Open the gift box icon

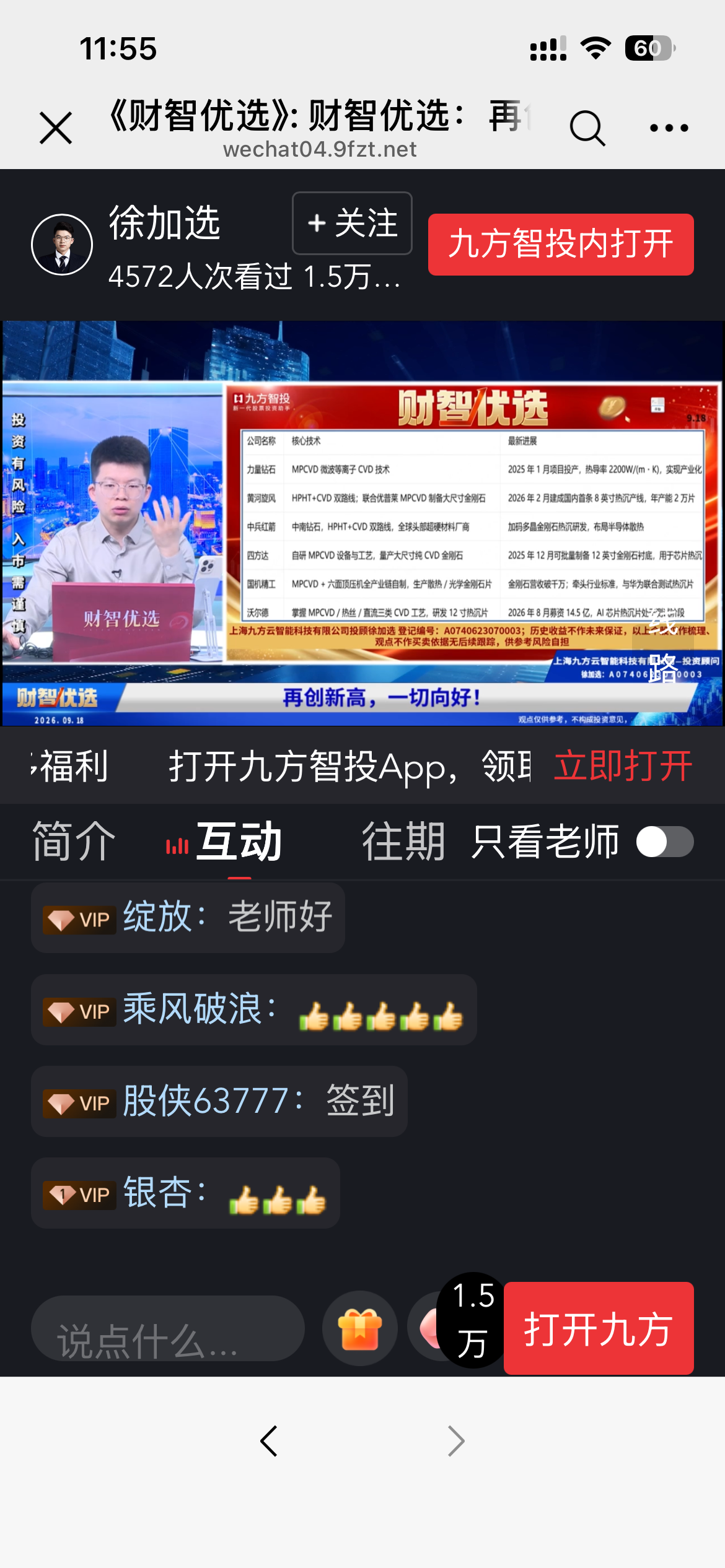coord(360,1328)
